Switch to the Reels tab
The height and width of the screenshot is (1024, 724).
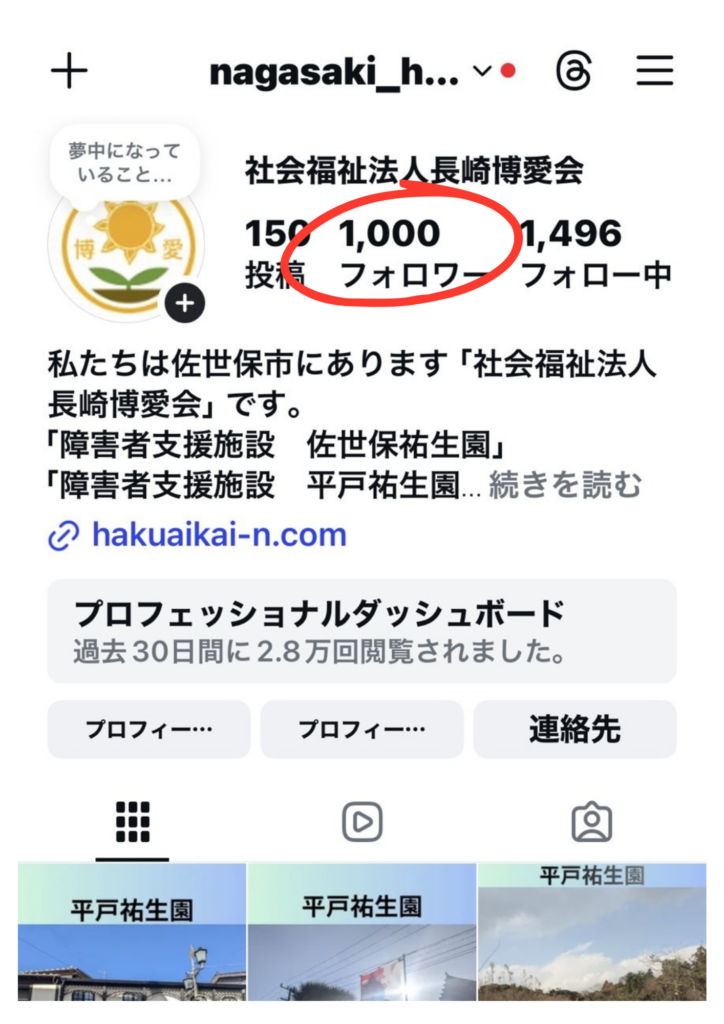pos(361,823)
